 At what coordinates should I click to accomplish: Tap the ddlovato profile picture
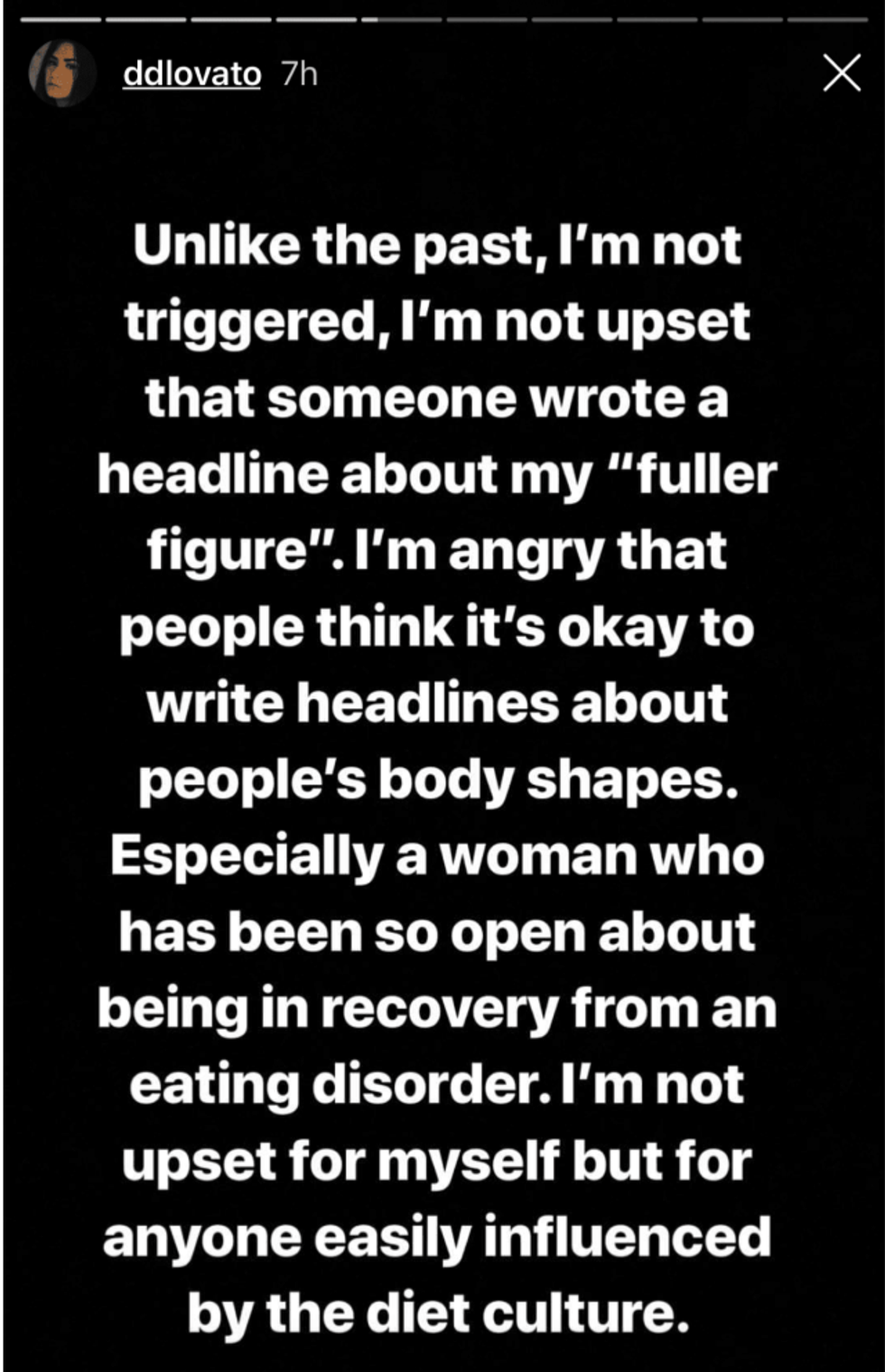pos(62,73)
